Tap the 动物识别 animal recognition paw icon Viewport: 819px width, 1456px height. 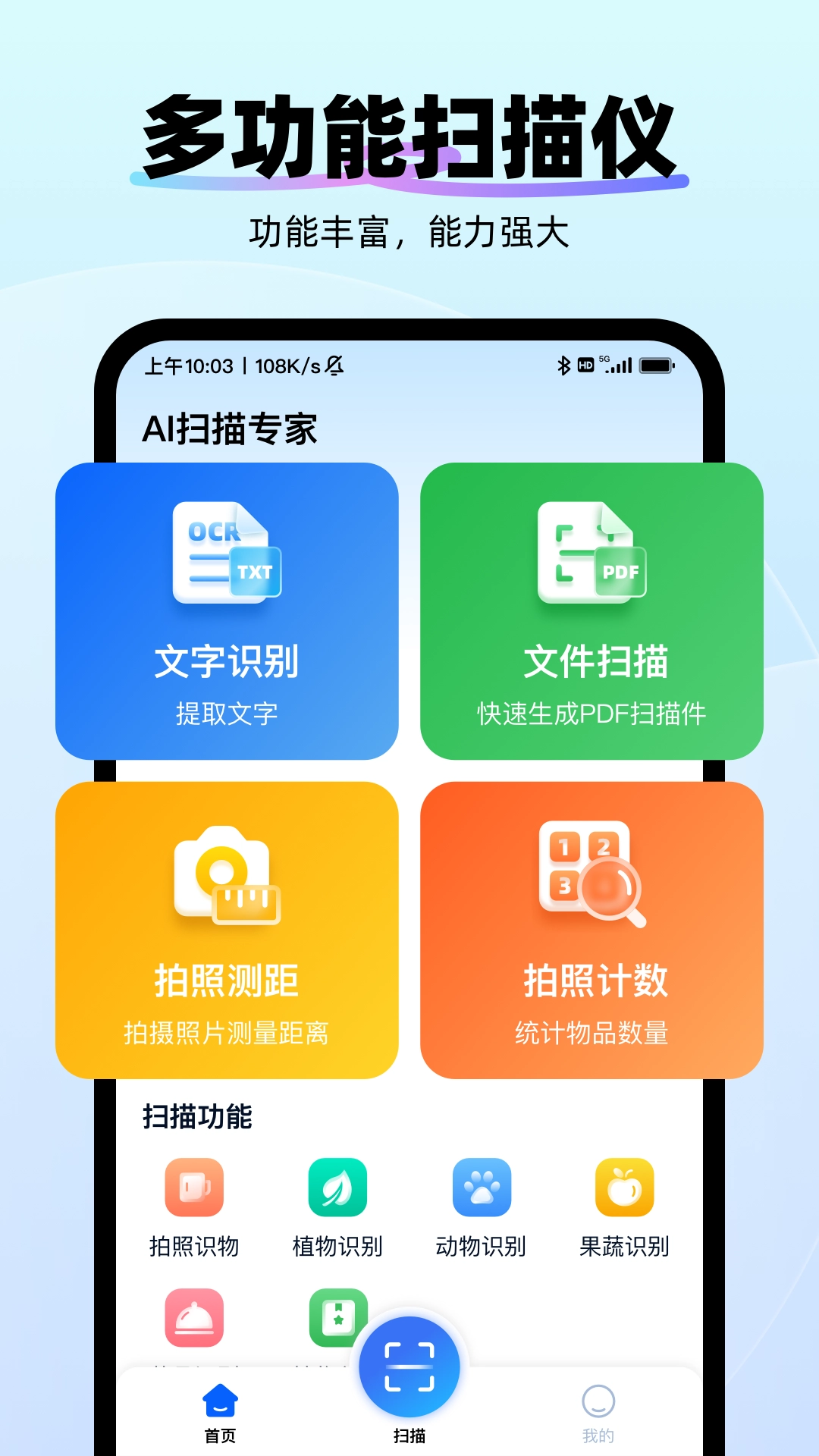click(x=481, y=1188)
